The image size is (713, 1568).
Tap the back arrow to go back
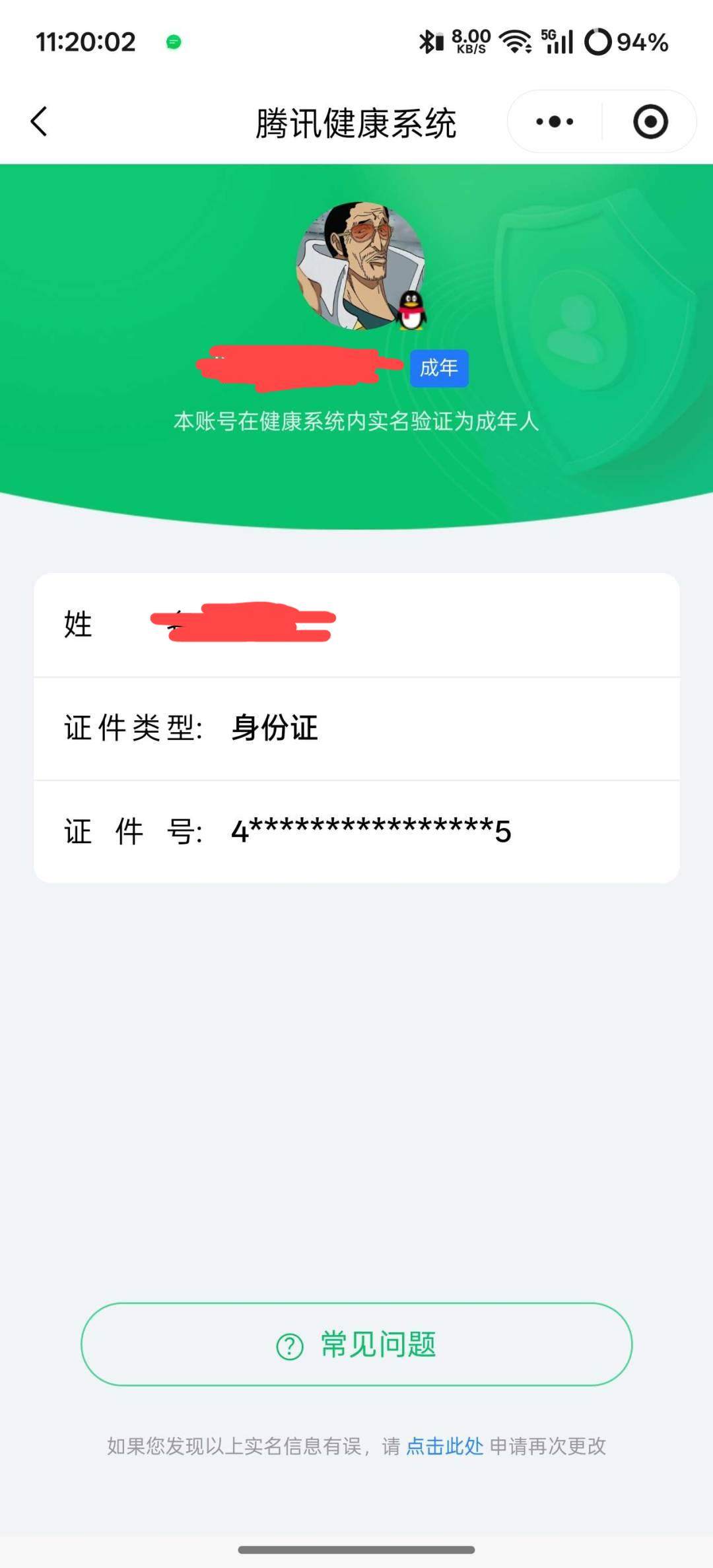point(40,121)
